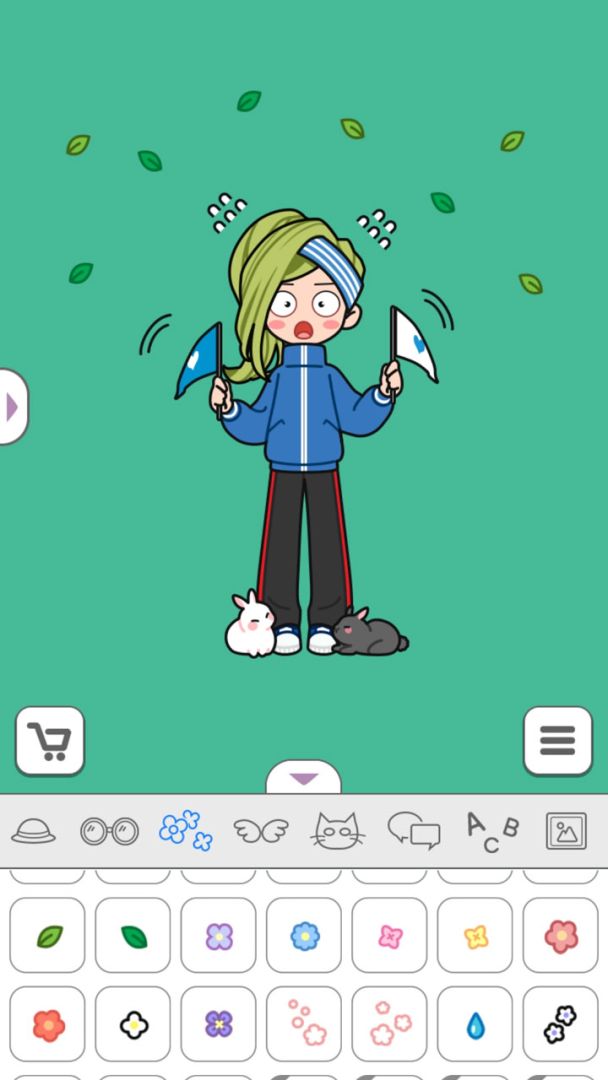Pick the pink flower item
Screen dimensions: 608x1080
(x=390, y=936)
